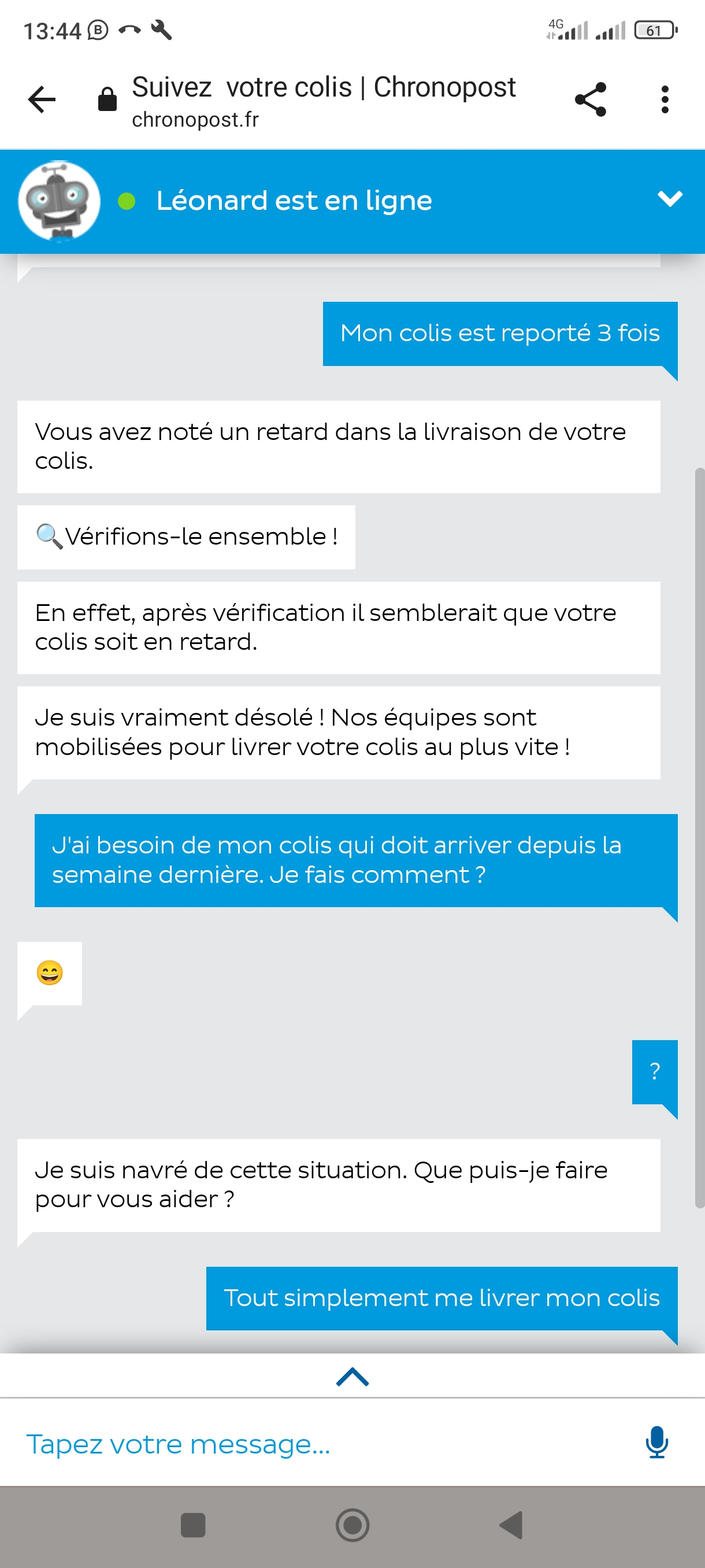Viewport: 705px width, 1568px height.
Task: Open the browser overflow menu
Action: click(x=664, y=99)
